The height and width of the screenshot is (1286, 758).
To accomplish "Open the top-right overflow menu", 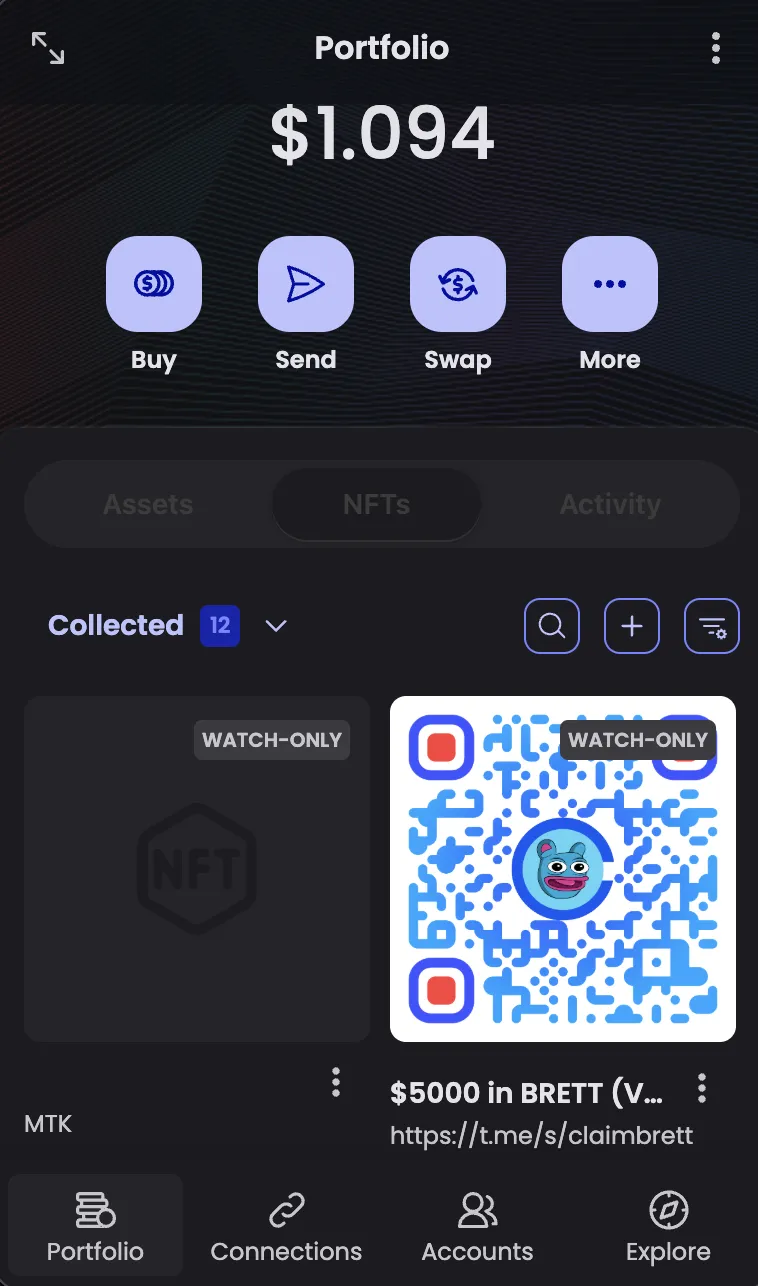I will tap(716, 47).
